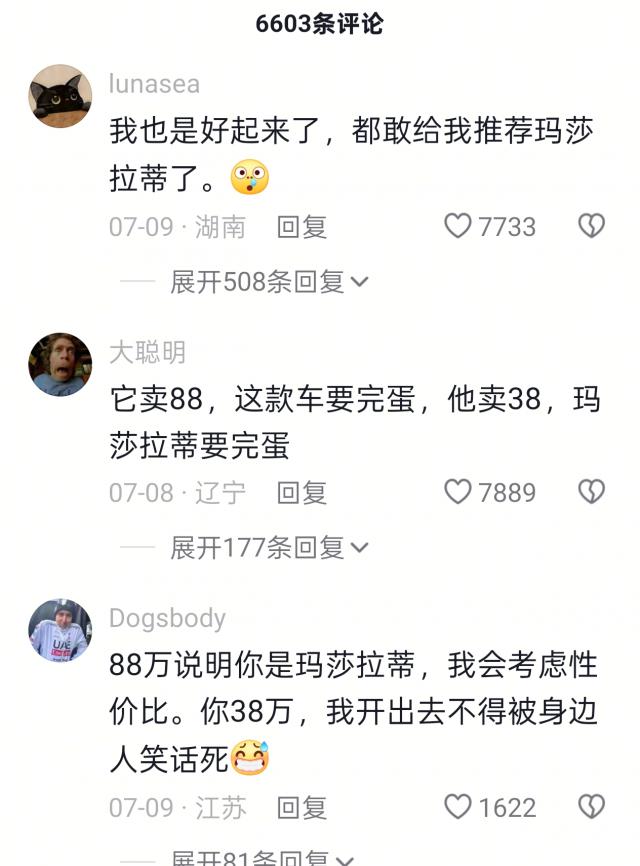Dislike Dogsbody's comment
Image resolution: width=640 pixels, height=866 pixels.
click(x=592, y=807)
